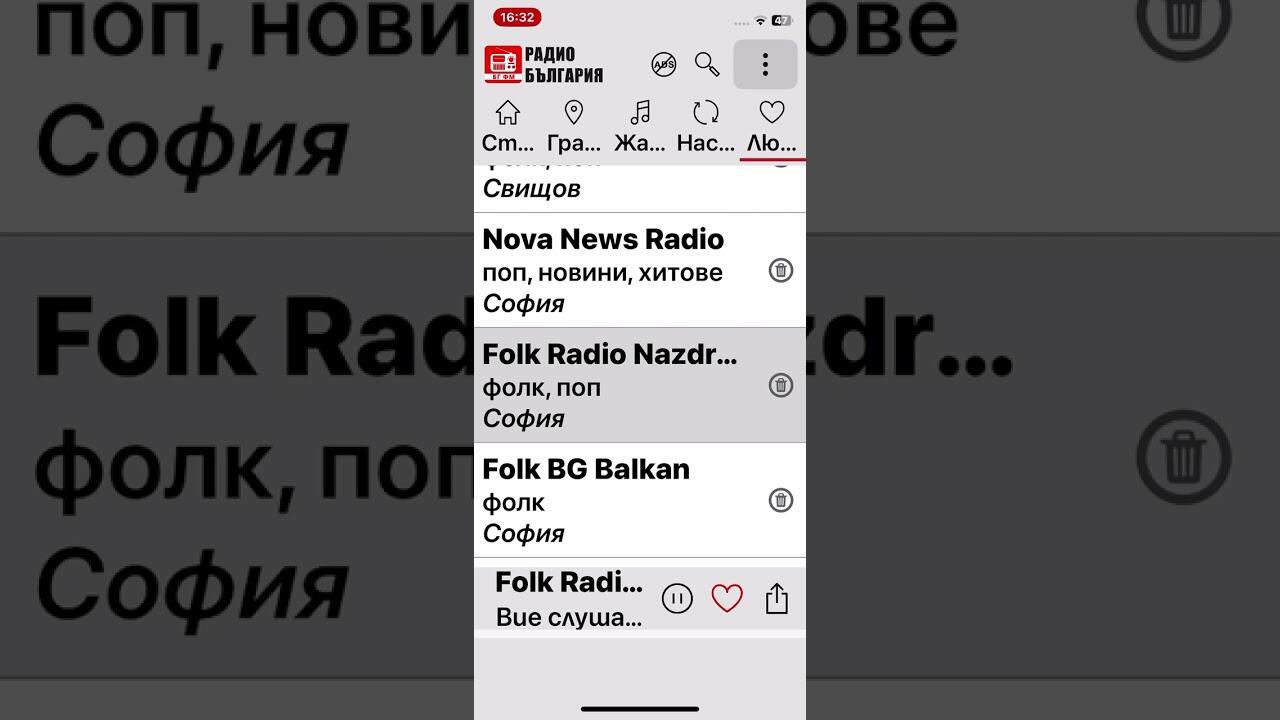Open the now playing Folk Radi... bar
Viewport: 1280px width, 720px height.
(569, 599)
